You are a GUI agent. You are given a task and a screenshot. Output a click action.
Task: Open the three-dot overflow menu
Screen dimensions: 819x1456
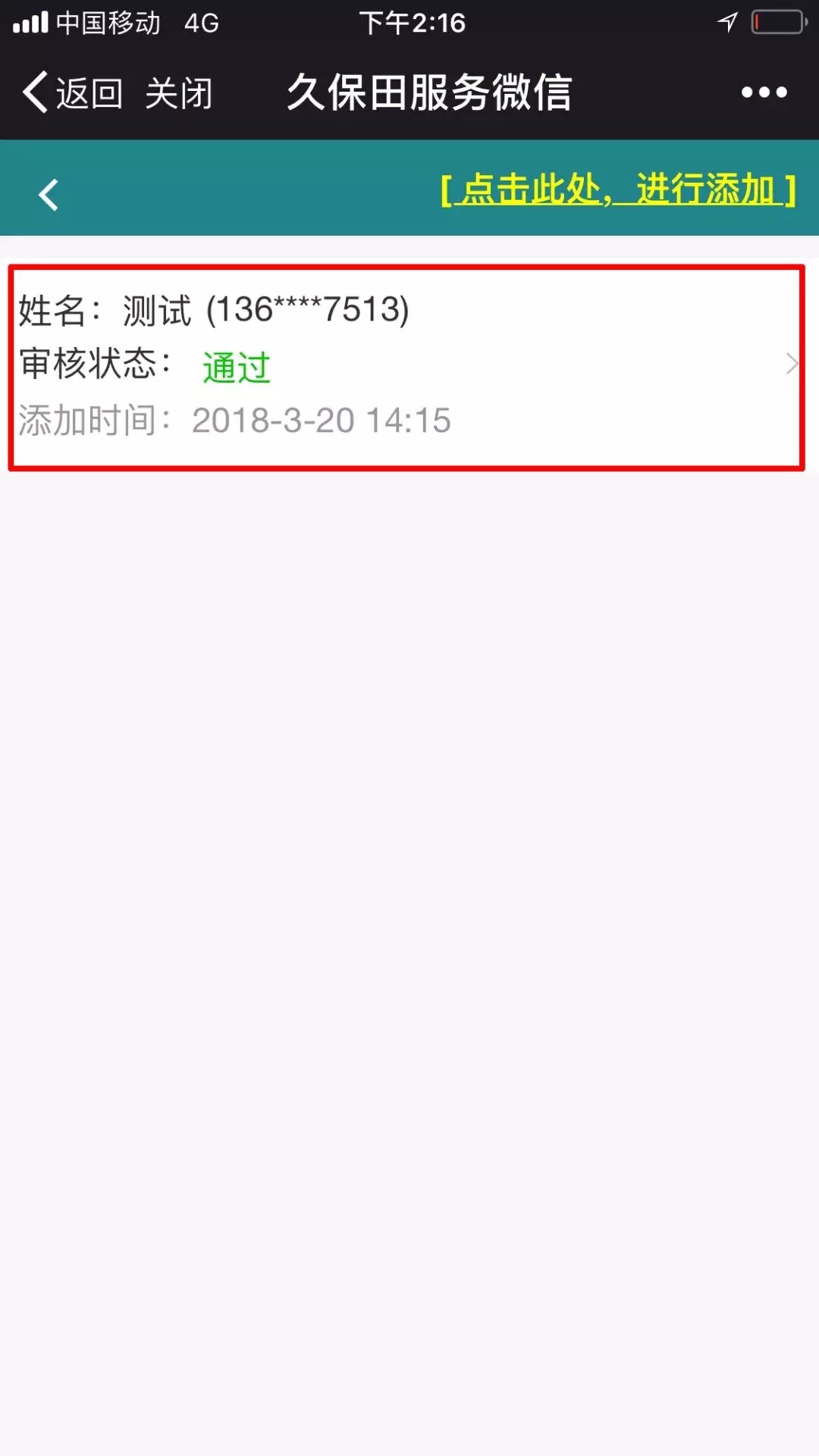(764, 92)
